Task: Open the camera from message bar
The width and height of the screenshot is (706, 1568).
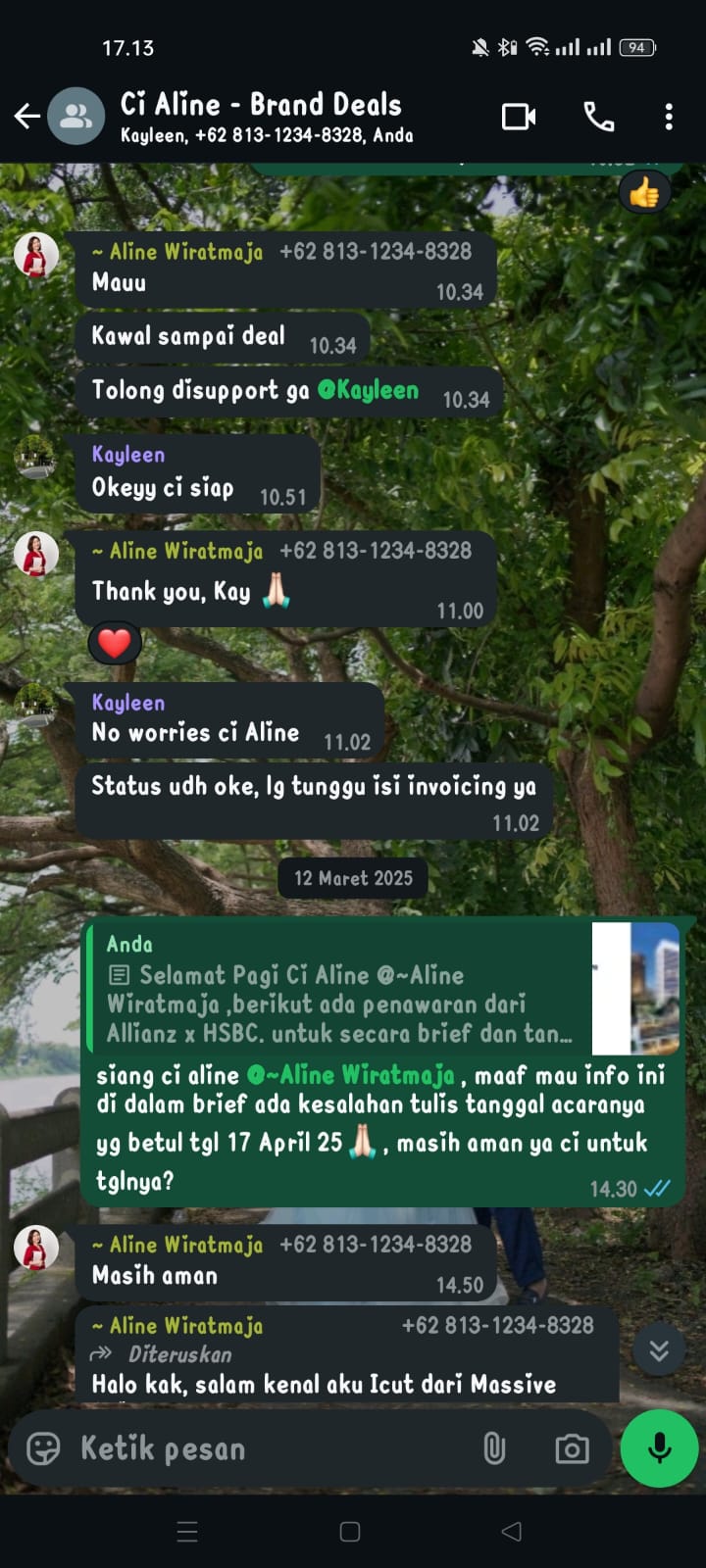Action: coord(572,1448)
